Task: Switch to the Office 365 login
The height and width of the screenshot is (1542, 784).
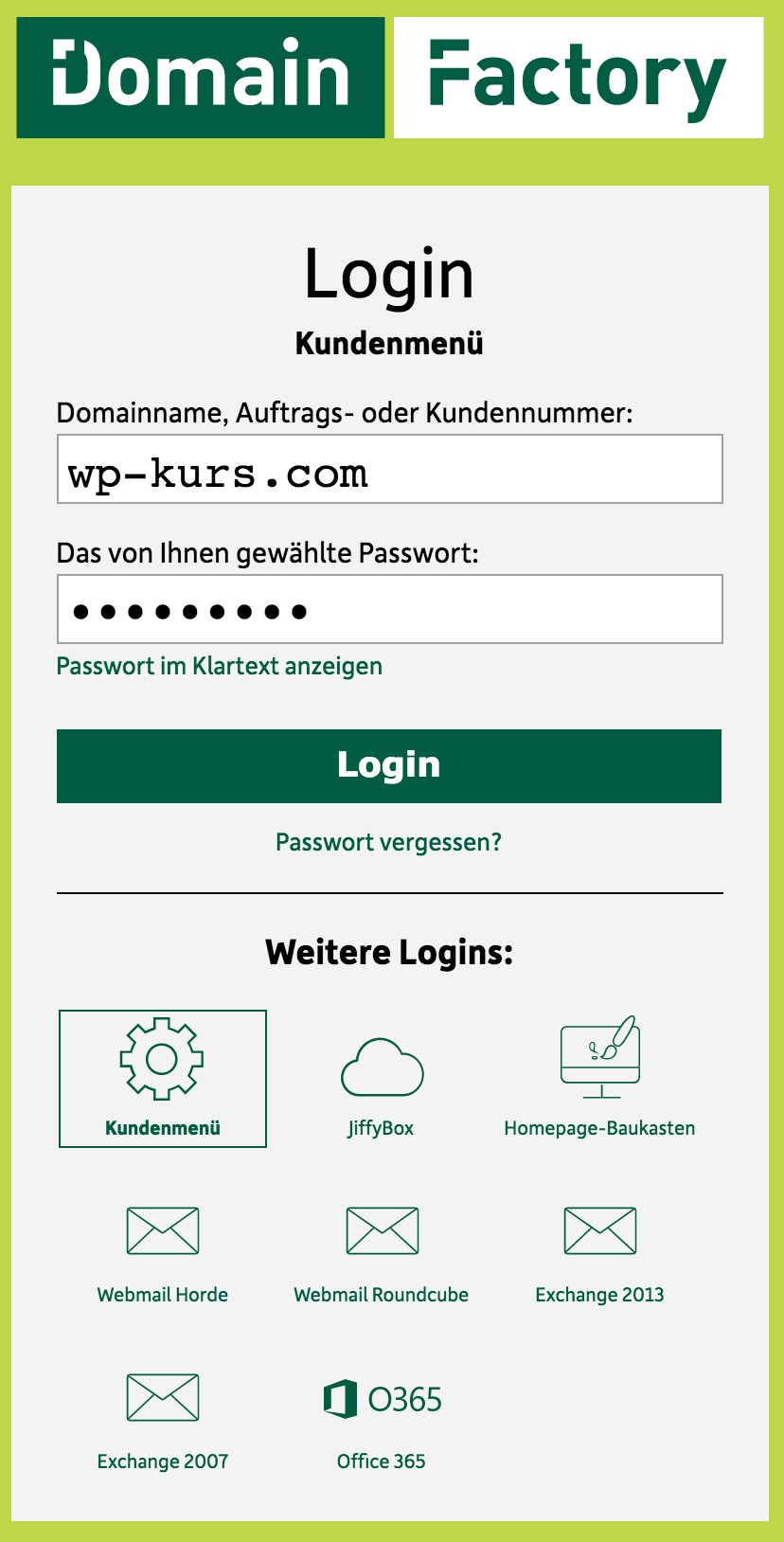Action: (382, 1419)
